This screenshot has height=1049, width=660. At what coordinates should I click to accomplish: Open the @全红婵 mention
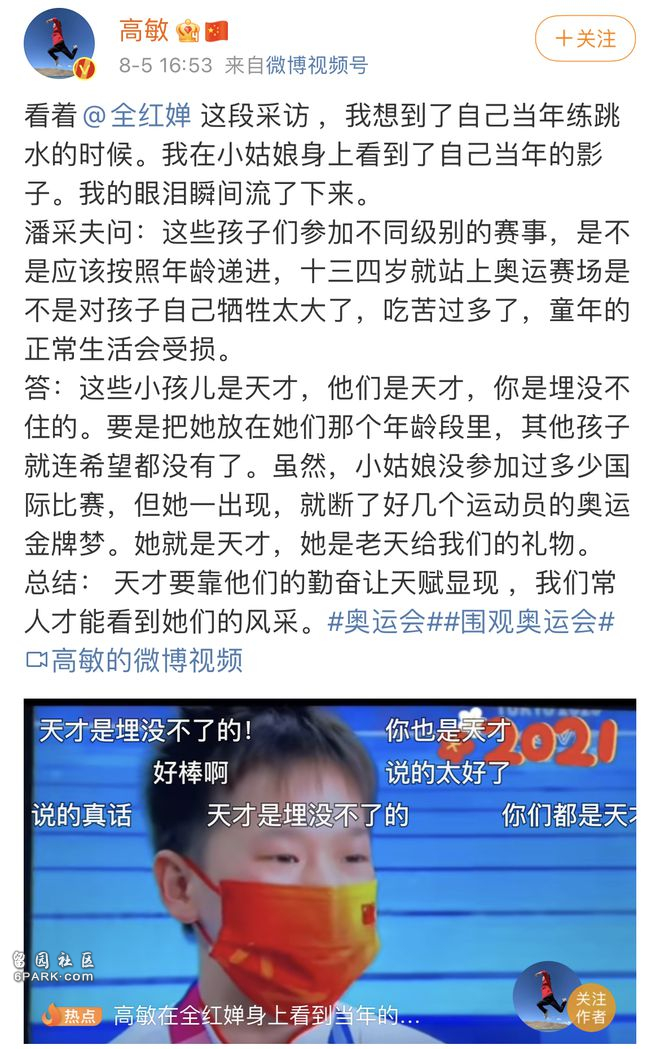coord(136,116)
